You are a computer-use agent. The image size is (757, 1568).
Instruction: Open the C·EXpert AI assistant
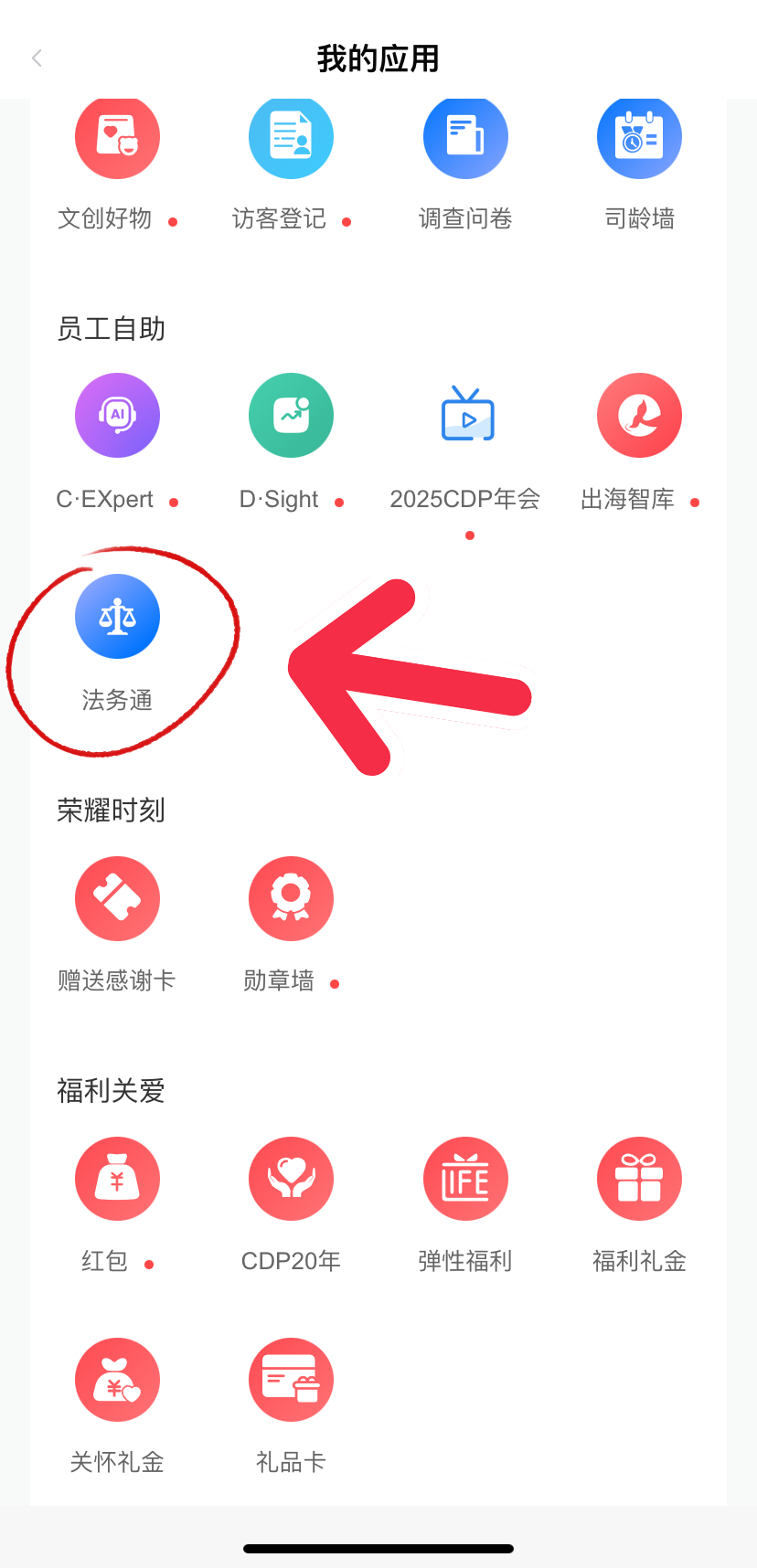(117, 416)
